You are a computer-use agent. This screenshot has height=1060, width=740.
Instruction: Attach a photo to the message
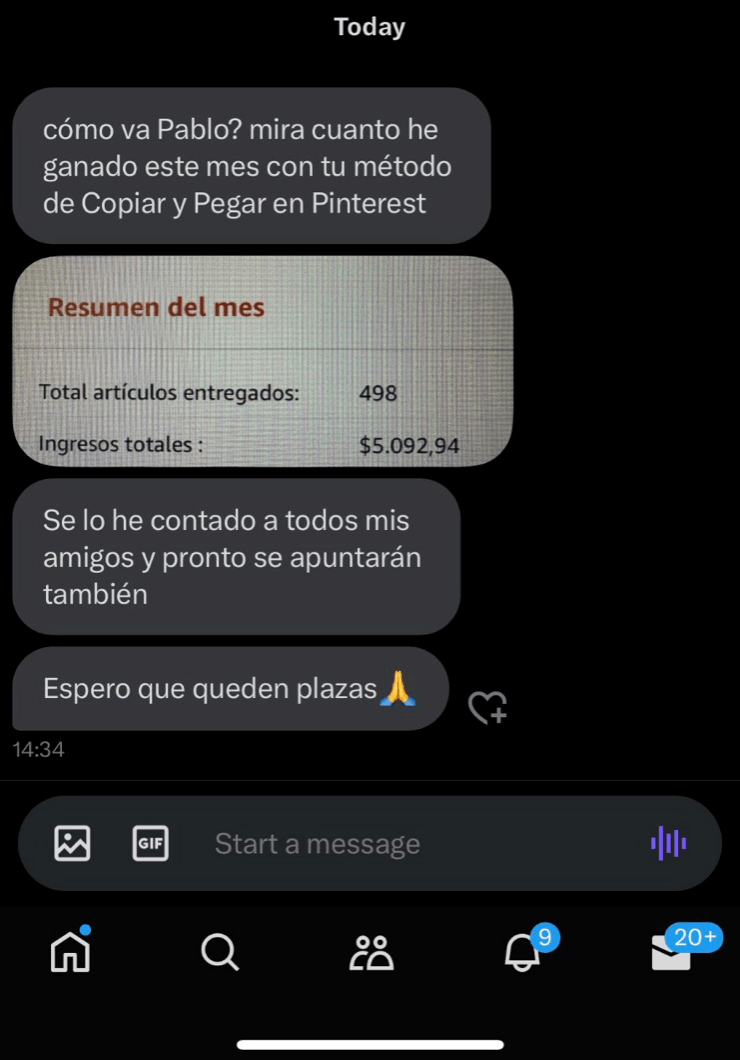[x=72, y=843]
